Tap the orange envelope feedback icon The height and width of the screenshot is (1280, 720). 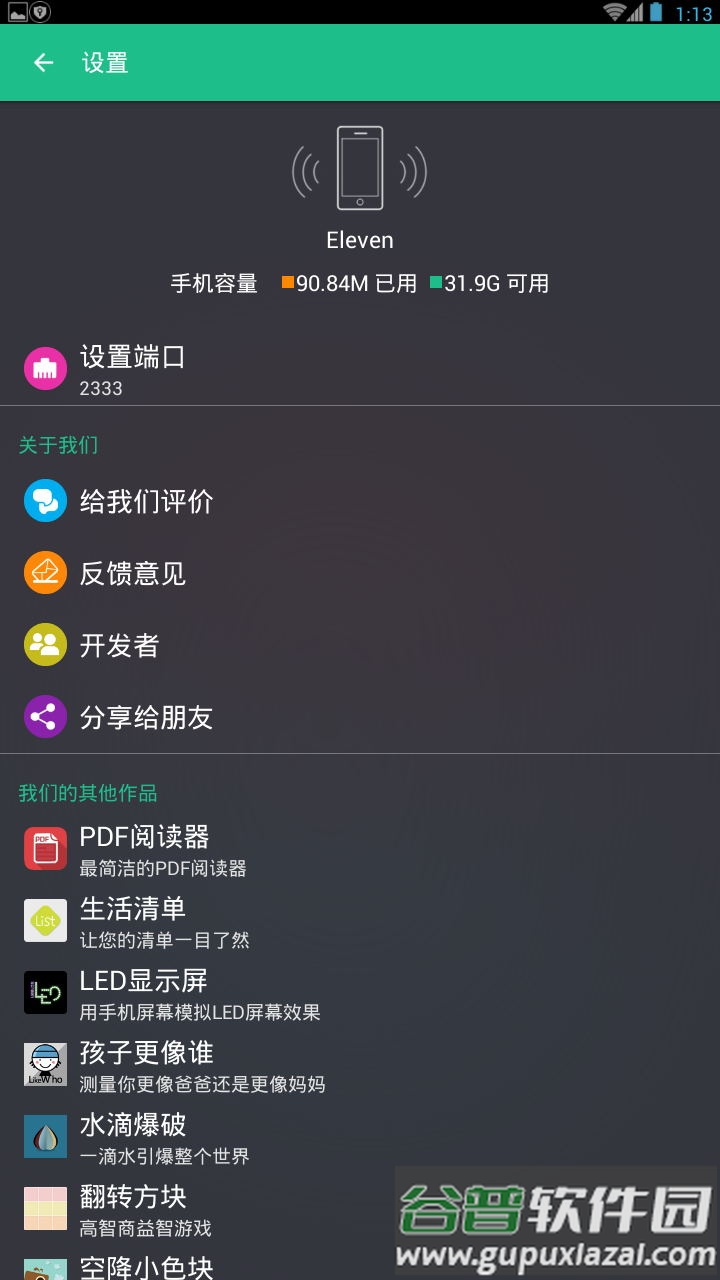(44, 573)
